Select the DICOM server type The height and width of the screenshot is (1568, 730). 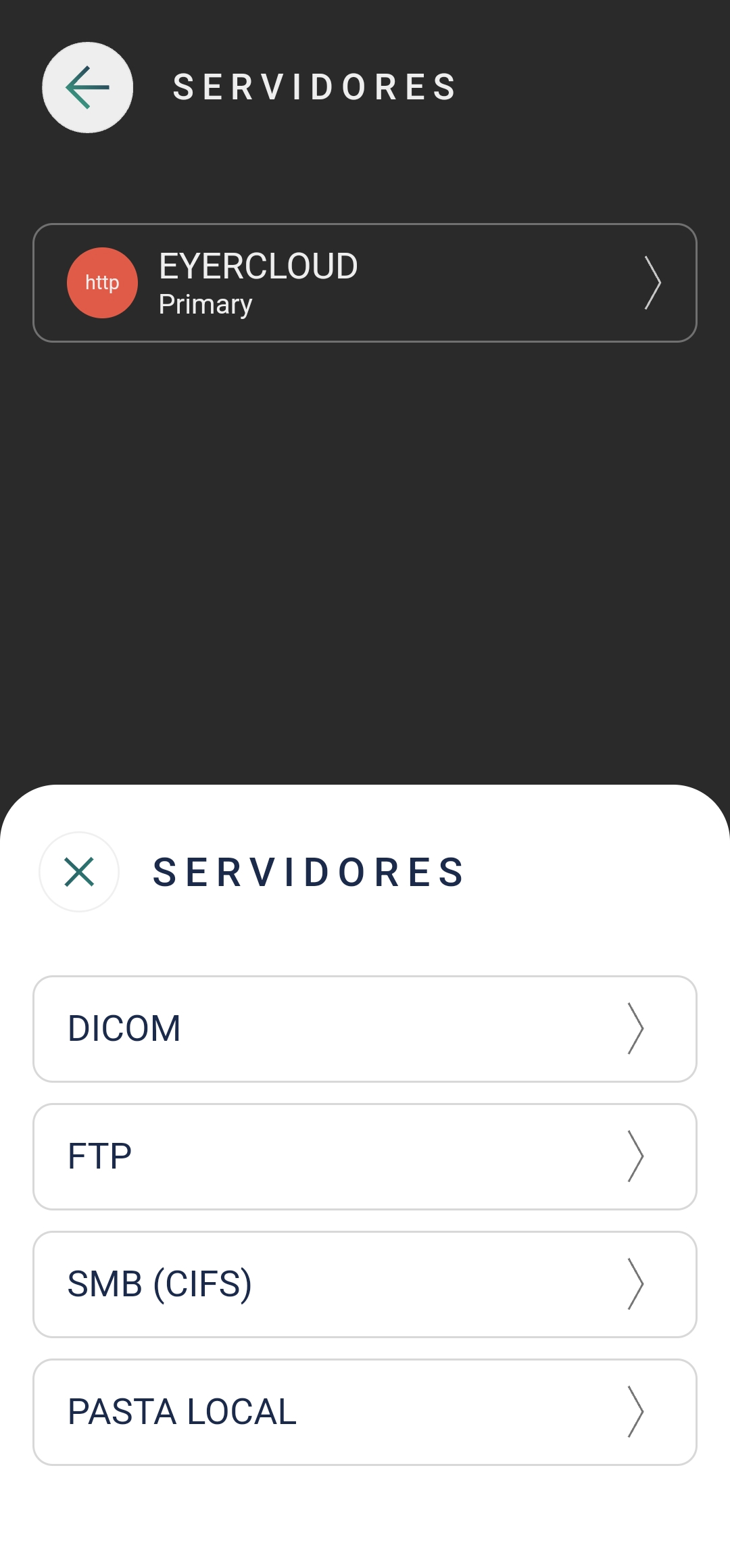coord(365,1029)
